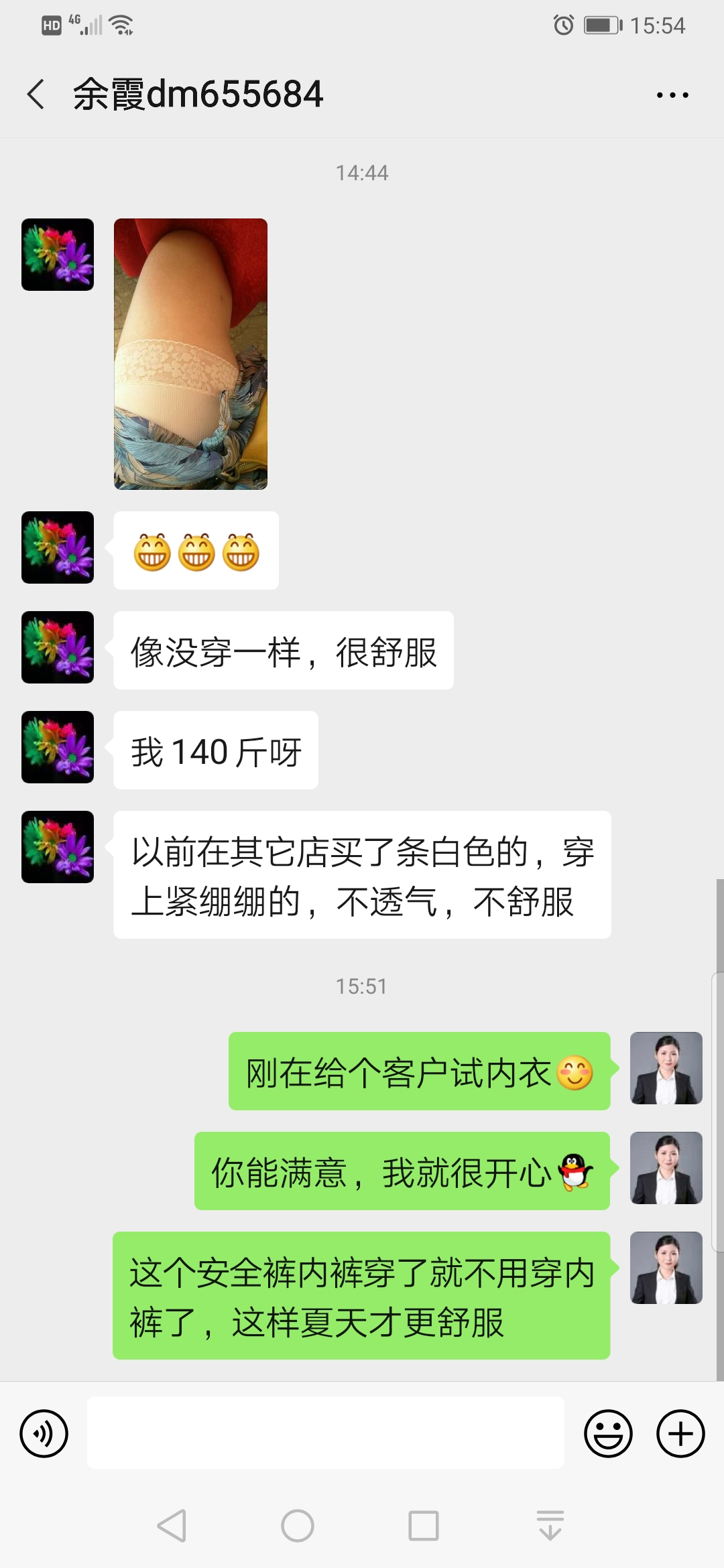
Task: Switch to voice message input
Action: coord(44,1433)
